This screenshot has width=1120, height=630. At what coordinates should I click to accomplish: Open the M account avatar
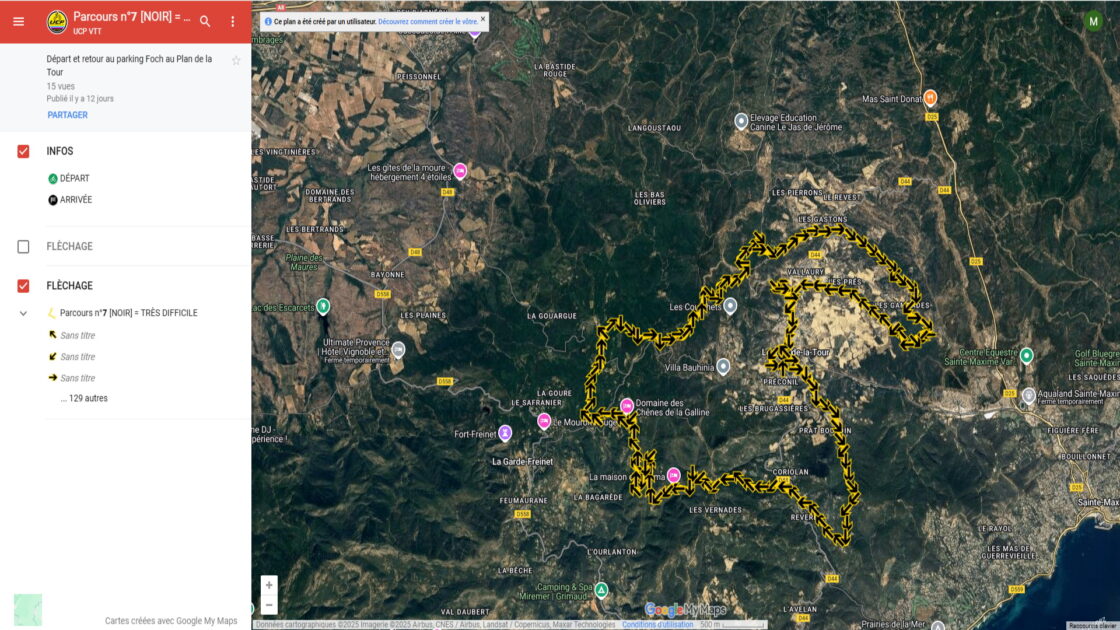(x=1093, y=21)
